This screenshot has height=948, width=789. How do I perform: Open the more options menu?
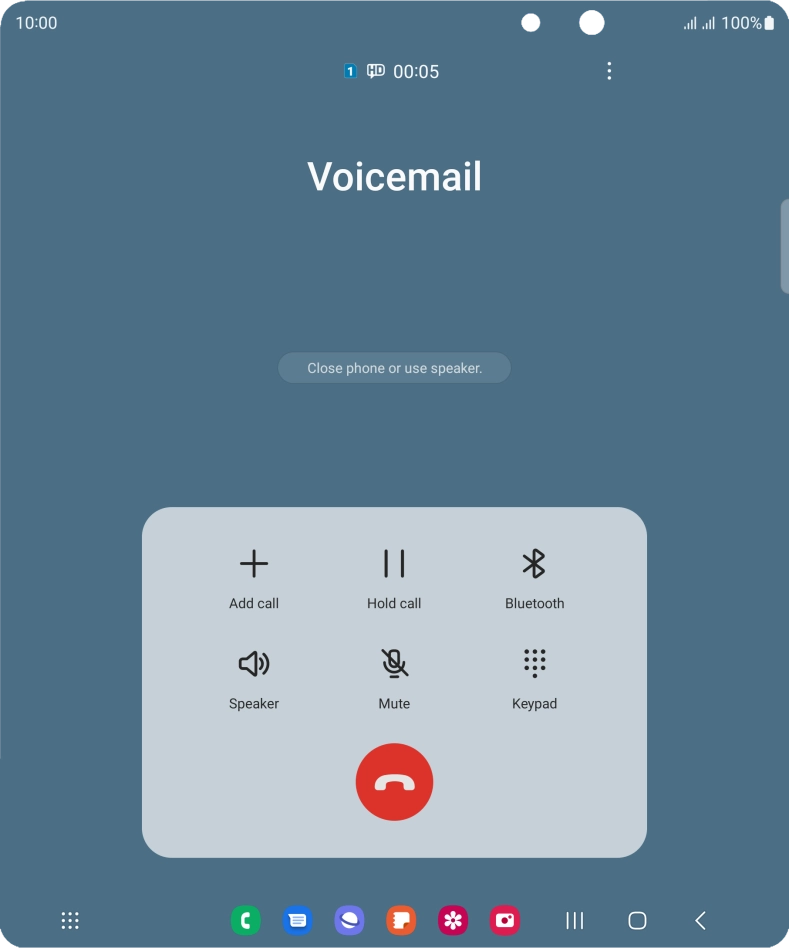(x=609, y=71)
